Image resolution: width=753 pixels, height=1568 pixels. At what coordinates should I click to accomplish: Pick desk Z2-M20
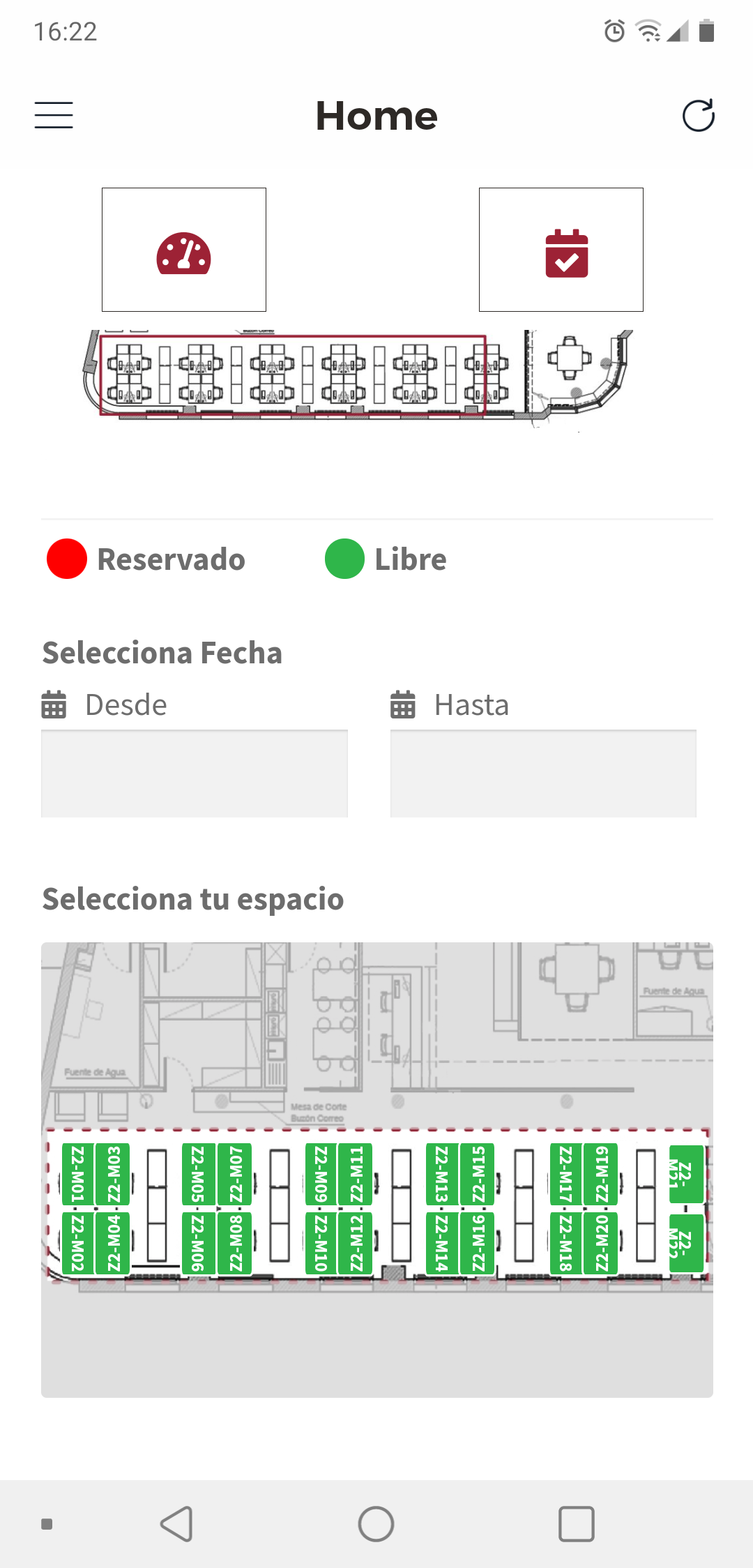click(601, 1243)
